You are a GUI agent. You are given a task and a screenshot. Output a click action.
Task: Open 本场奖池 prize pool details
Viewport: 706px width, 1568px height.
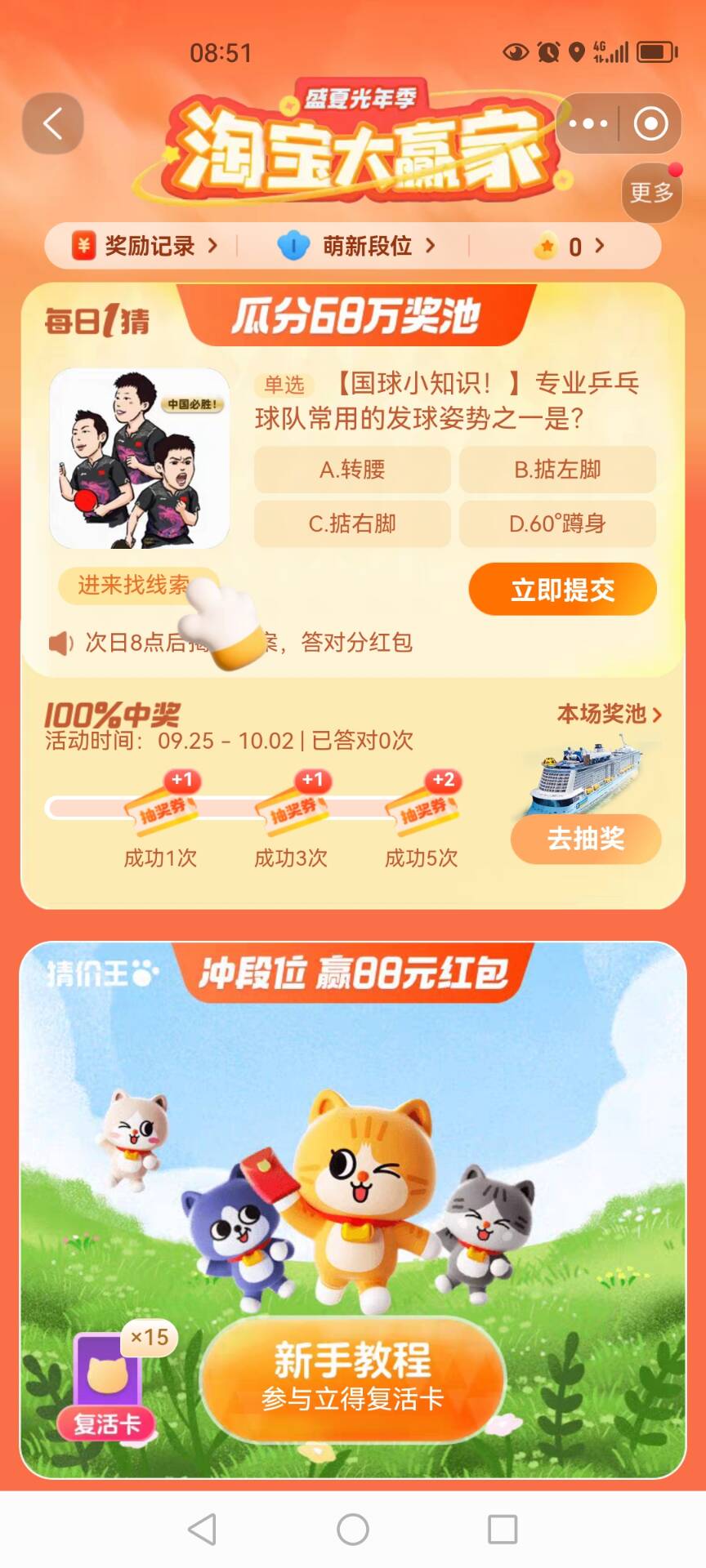[x=609, y=714]
